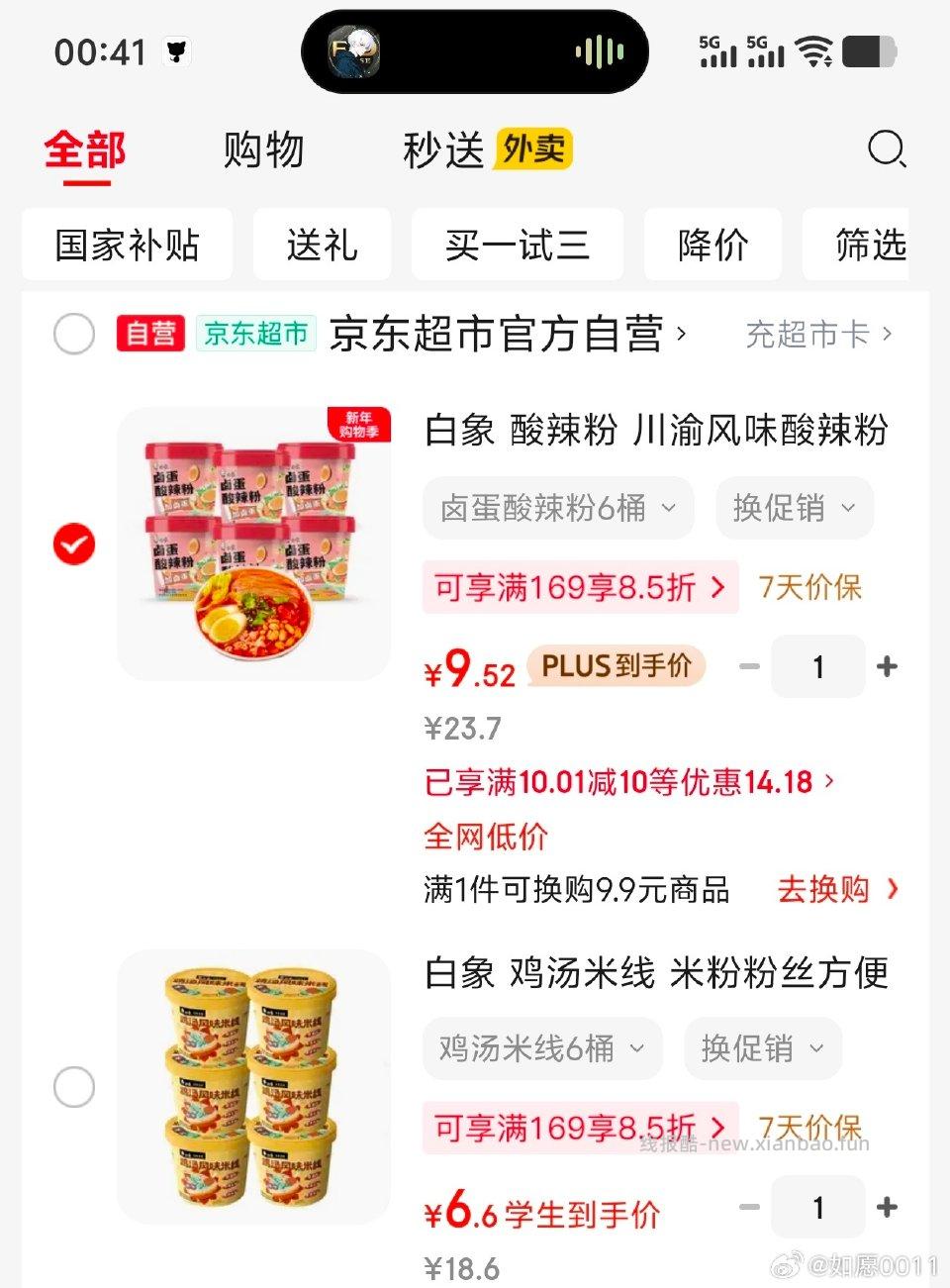This screenshot has height=1288, width=950.
Task: Increase 酸辣粉 quantity with plus button
Action: coord(886,666)
